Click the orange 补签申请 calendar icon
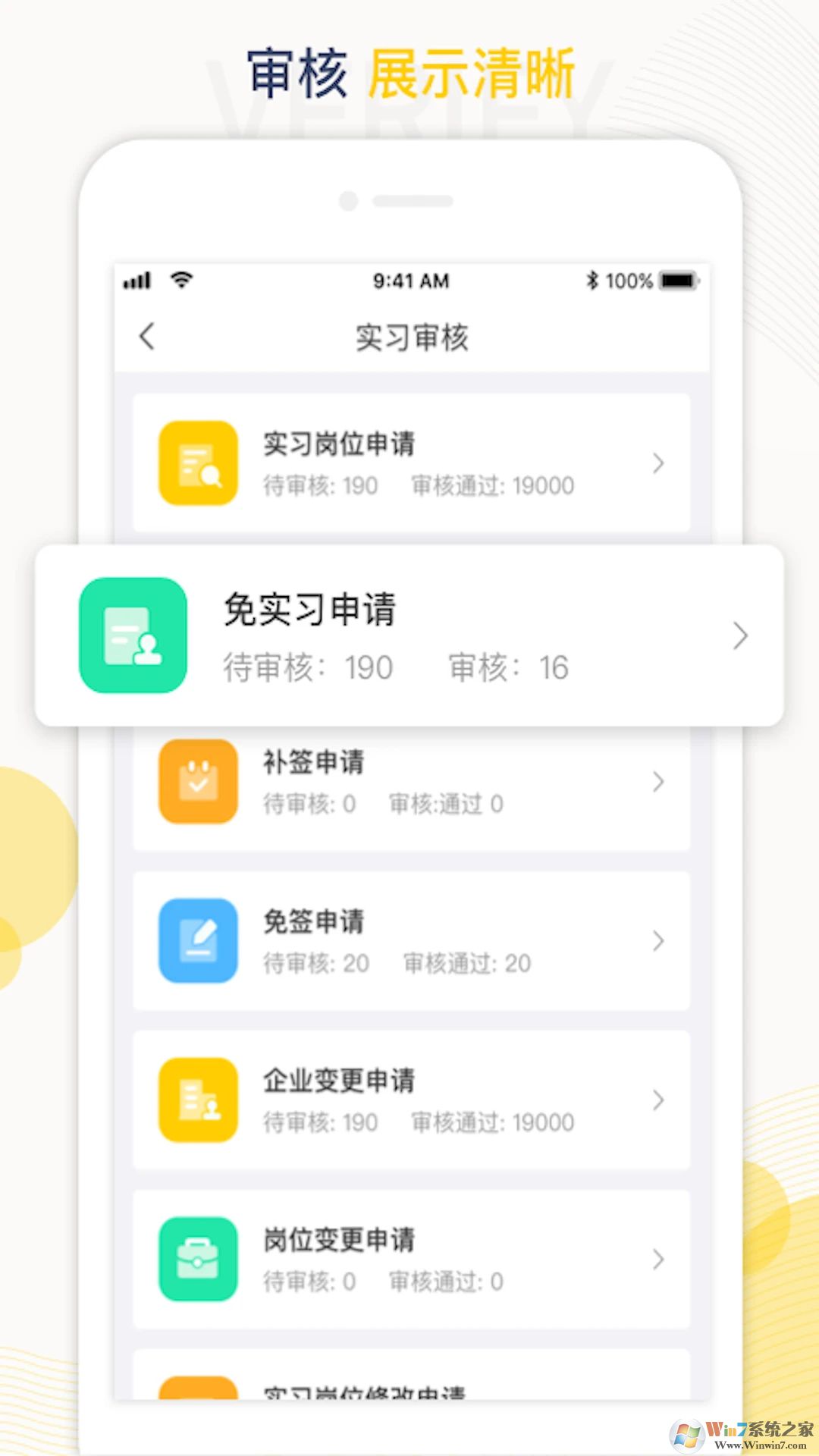This screenshot has height=1456, width=819. click(197, 782)
